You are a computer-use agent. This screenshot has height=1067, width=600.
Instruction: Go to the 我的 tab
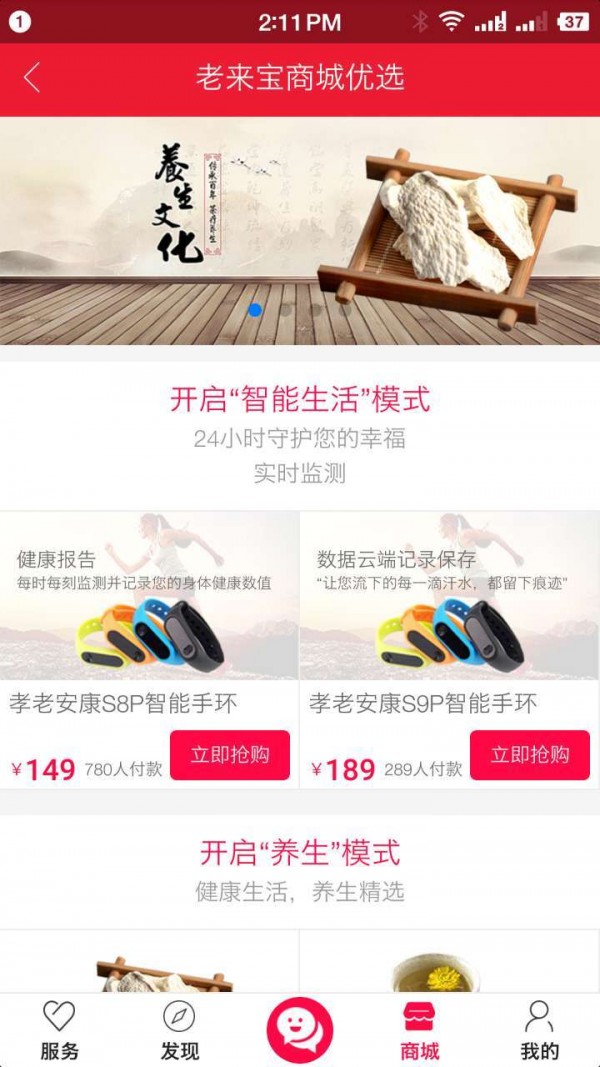click(540, 1030)
